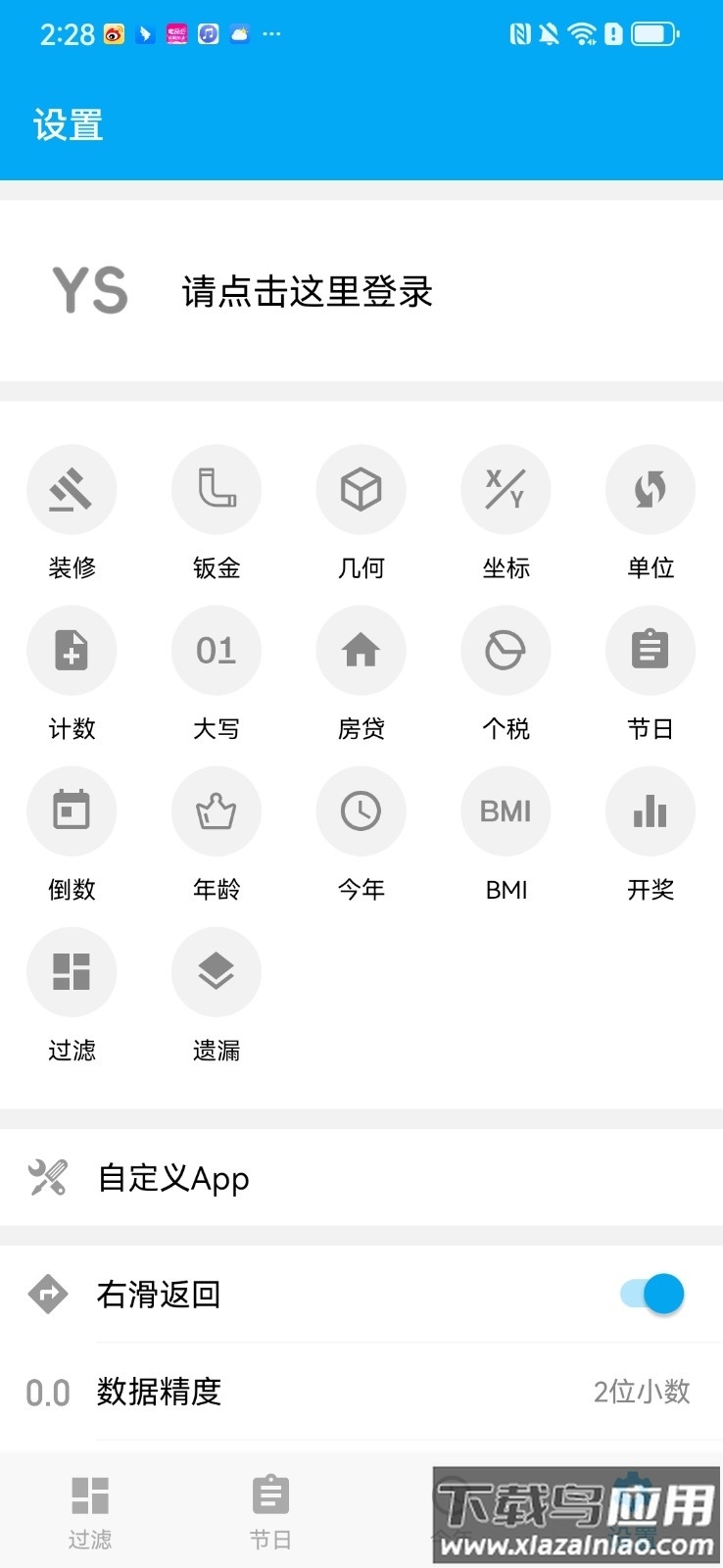
Task: Launch the 房贷 mortgage calculator
Action: point(361,650)
